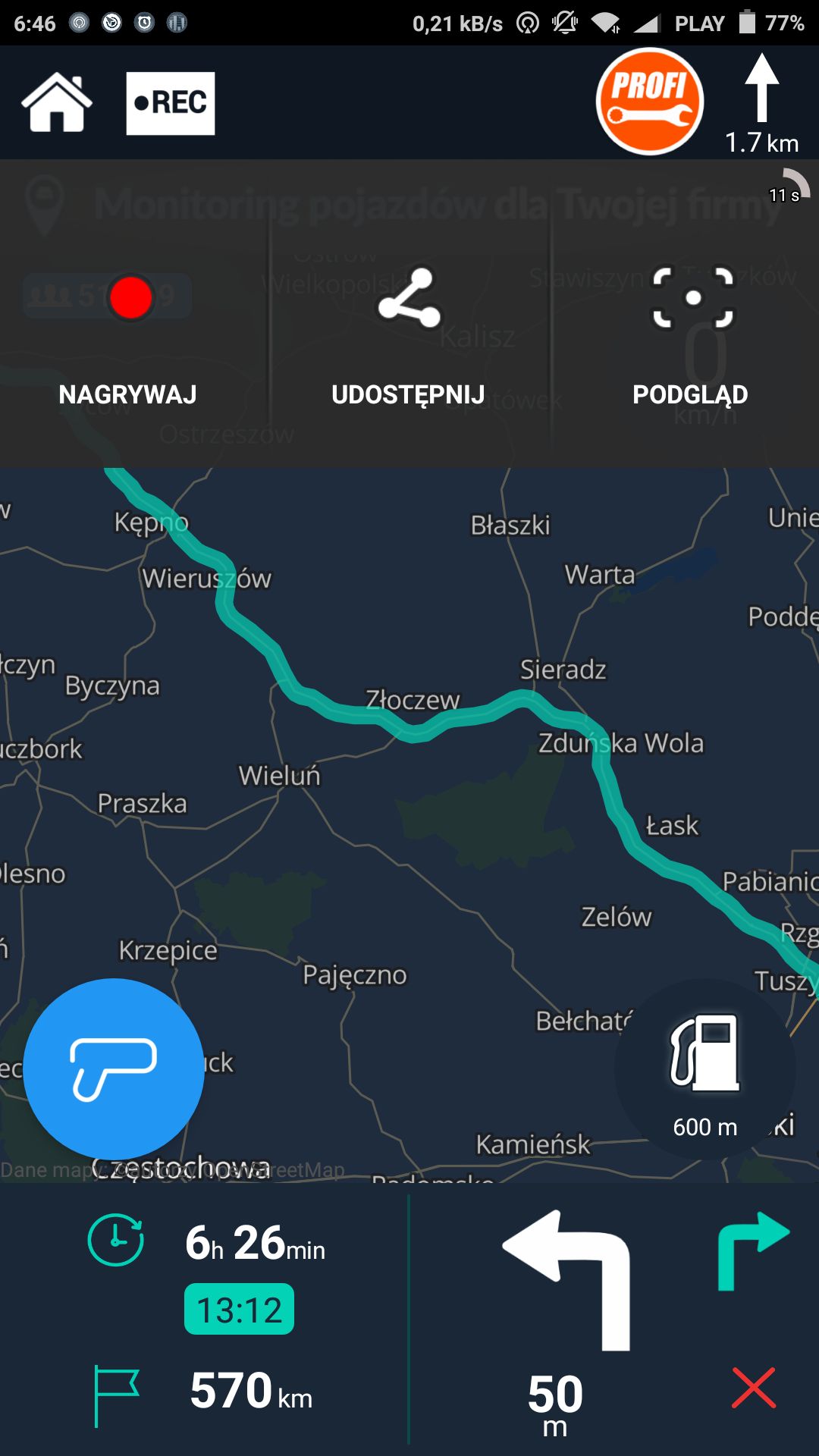Cancel navigation with the red X
819x1456 pixels.
(x=754, y=1388)
